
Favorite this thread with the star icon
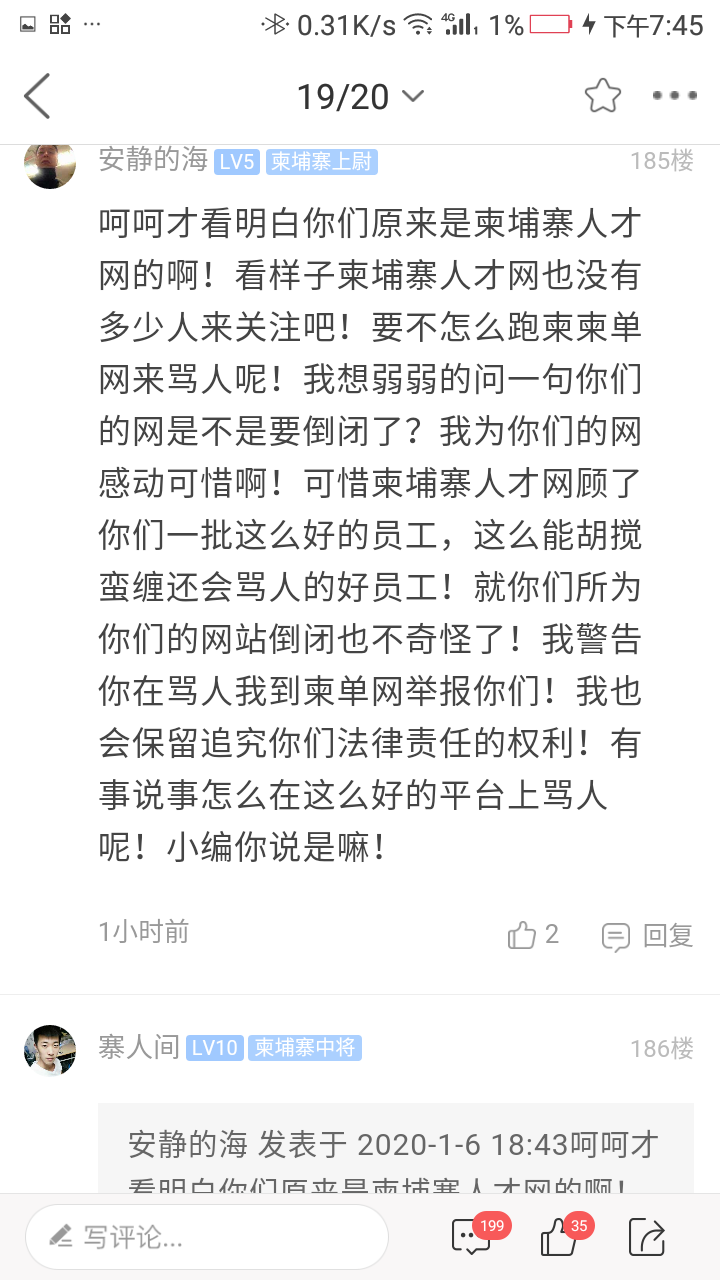tap(603, 96)
